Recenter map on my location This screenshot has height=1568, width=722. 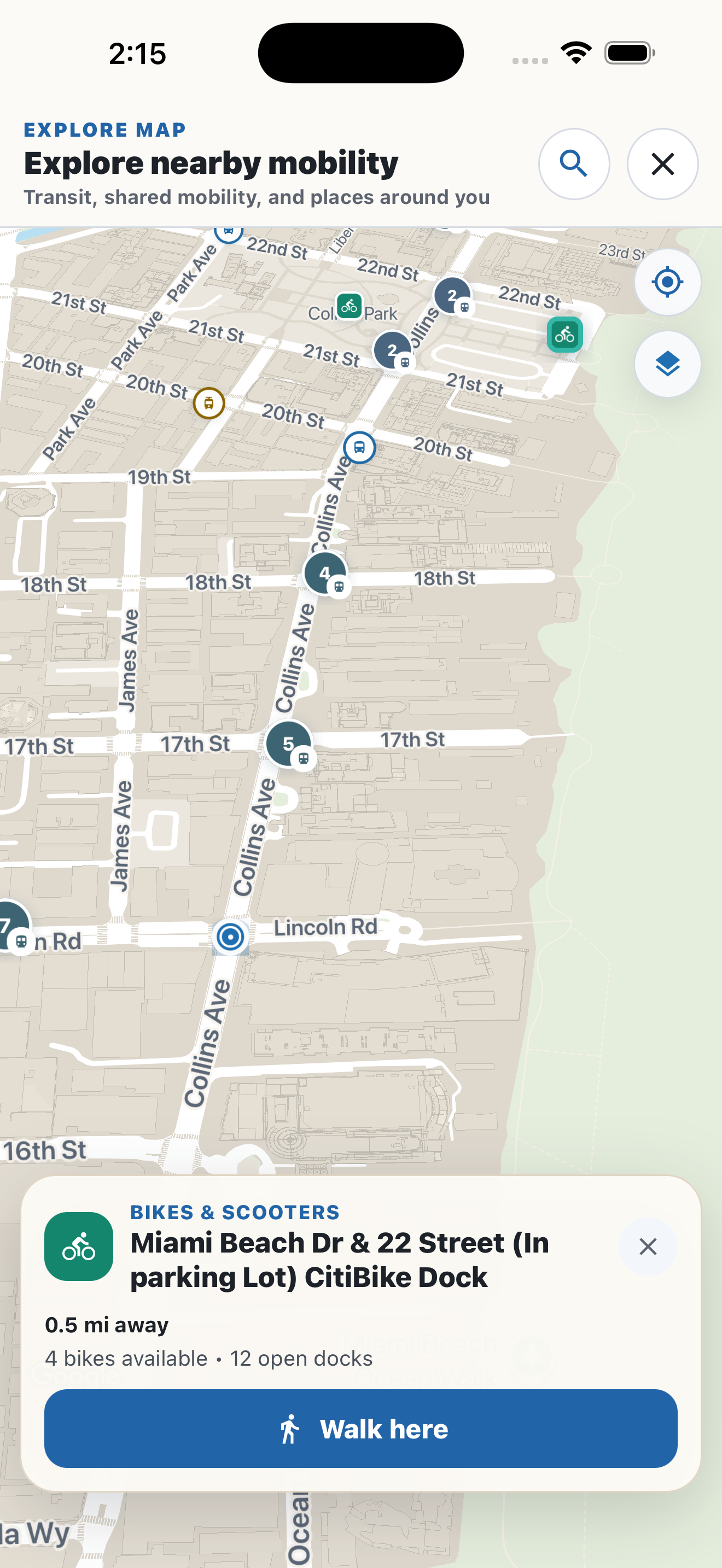[667, 282]
